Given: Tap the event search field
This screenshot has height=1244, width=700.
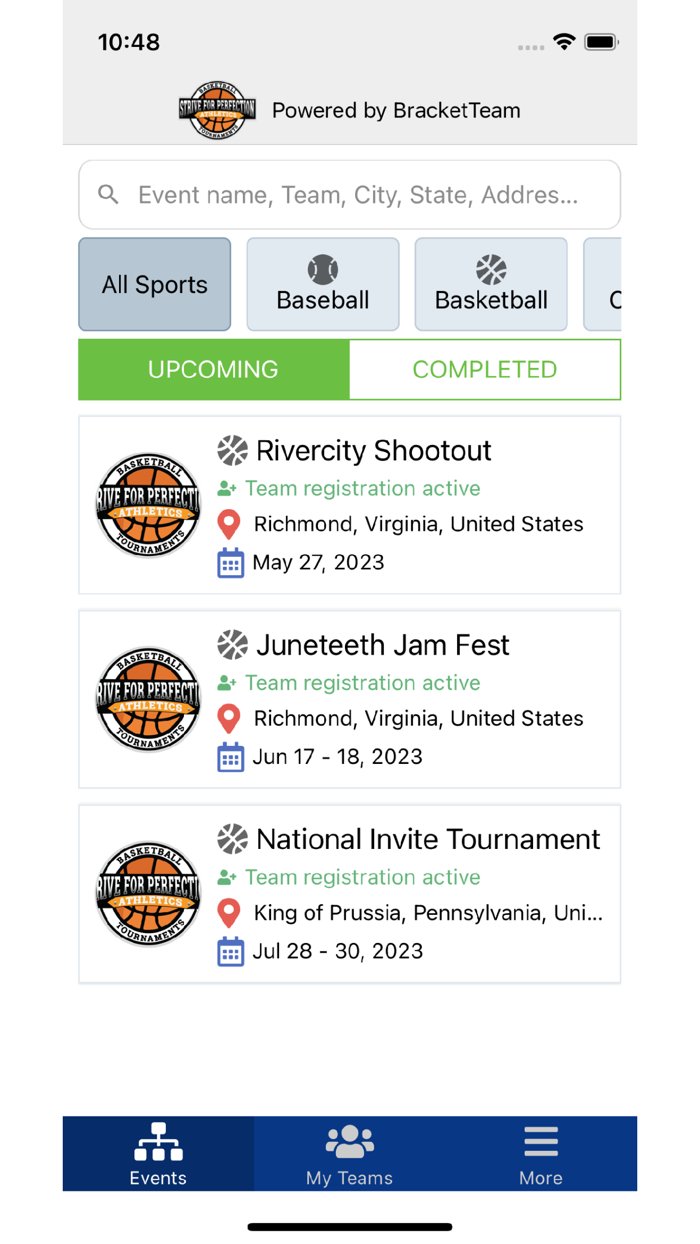Looking at the screenshot, I should tap(349, 195).
